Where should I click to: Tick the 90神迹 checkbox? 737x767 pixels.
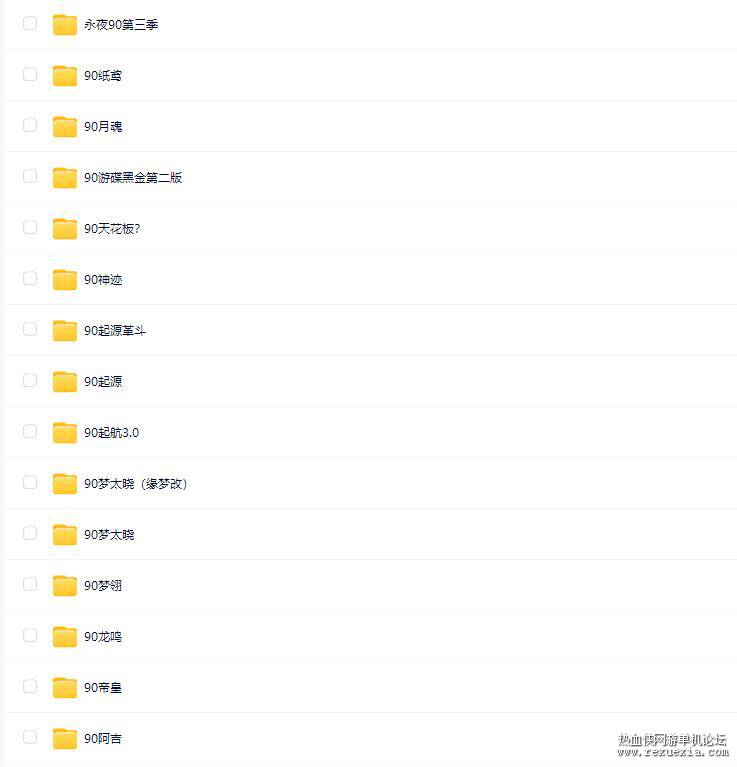[x=30, y=278]
